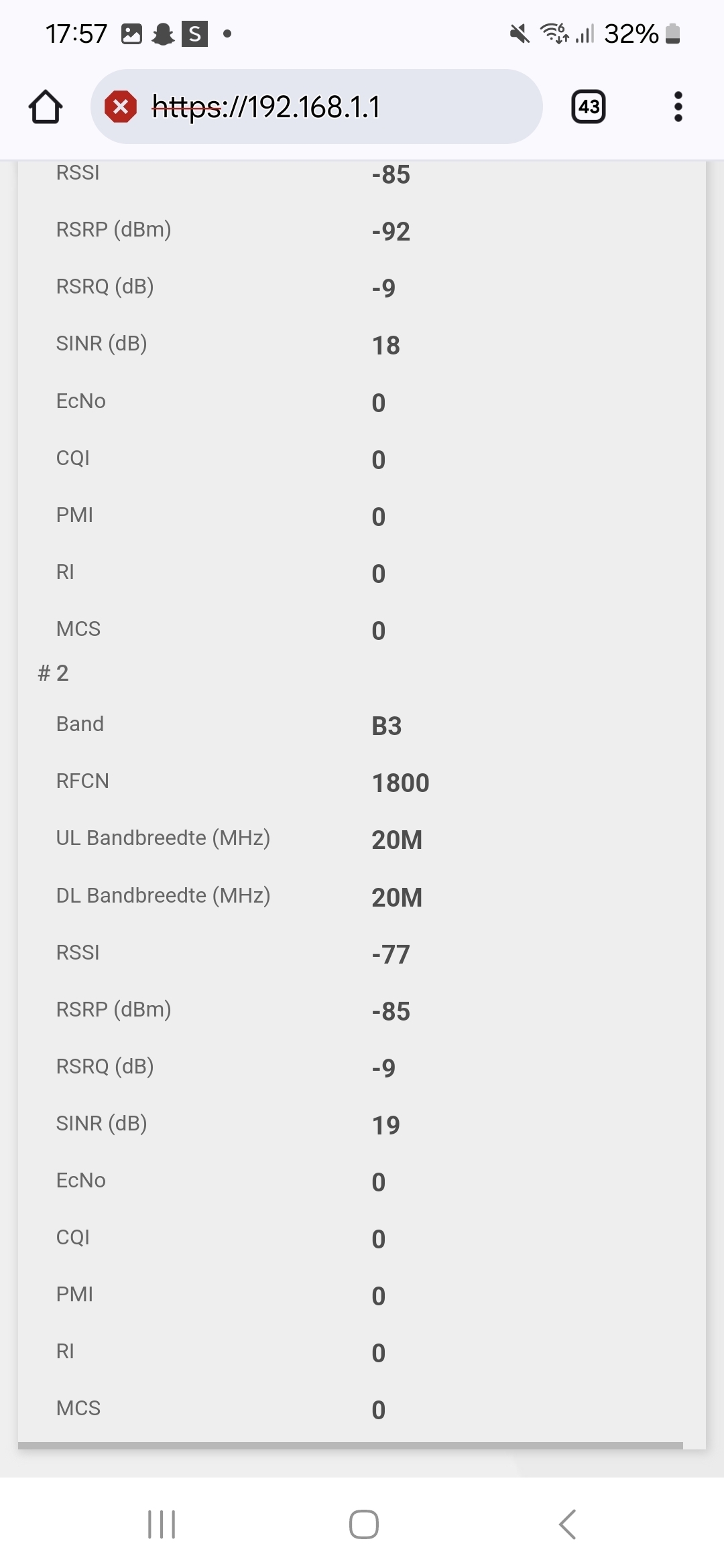Open recent apps from the navigation bar
The width and height of the screenshot is (724, 1568).
(162, 1524)
